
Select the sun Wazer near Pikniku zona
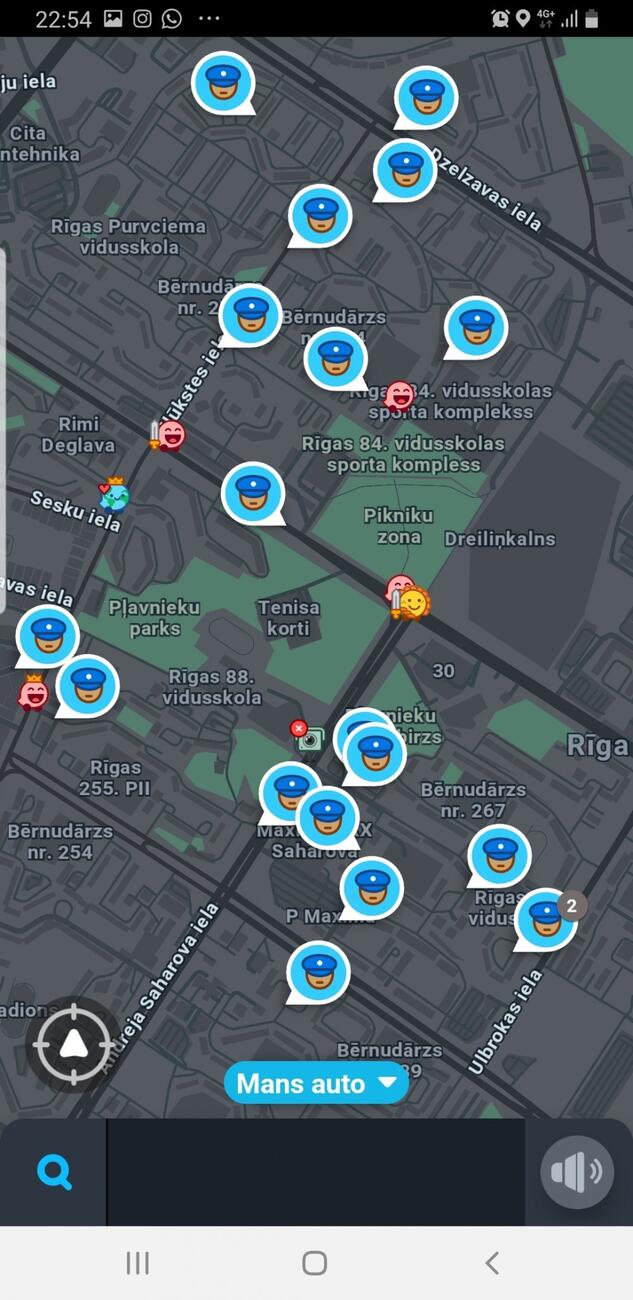[x=411, y=603]
